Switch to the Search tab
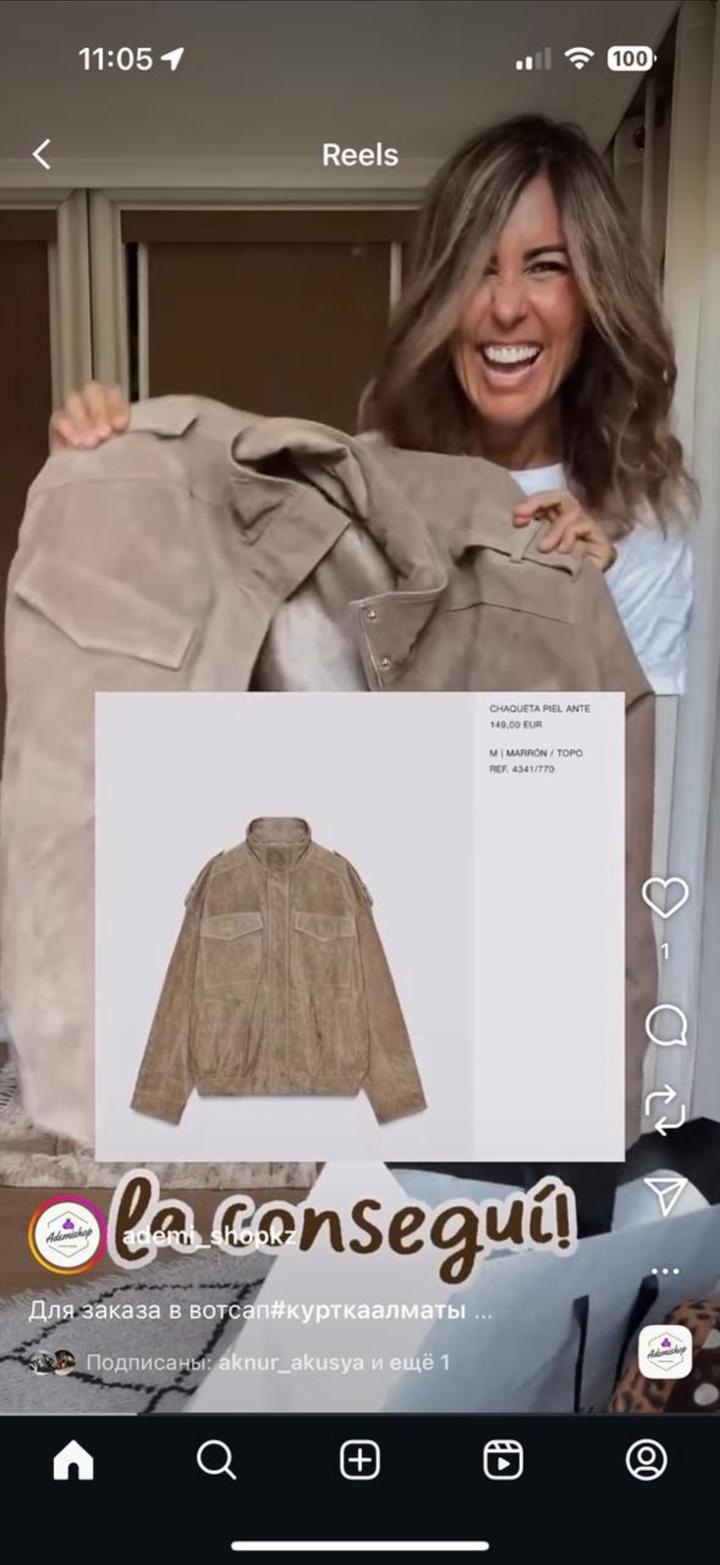The height and width of the screenshot is (1565, 720). (x=216, y=1461)
